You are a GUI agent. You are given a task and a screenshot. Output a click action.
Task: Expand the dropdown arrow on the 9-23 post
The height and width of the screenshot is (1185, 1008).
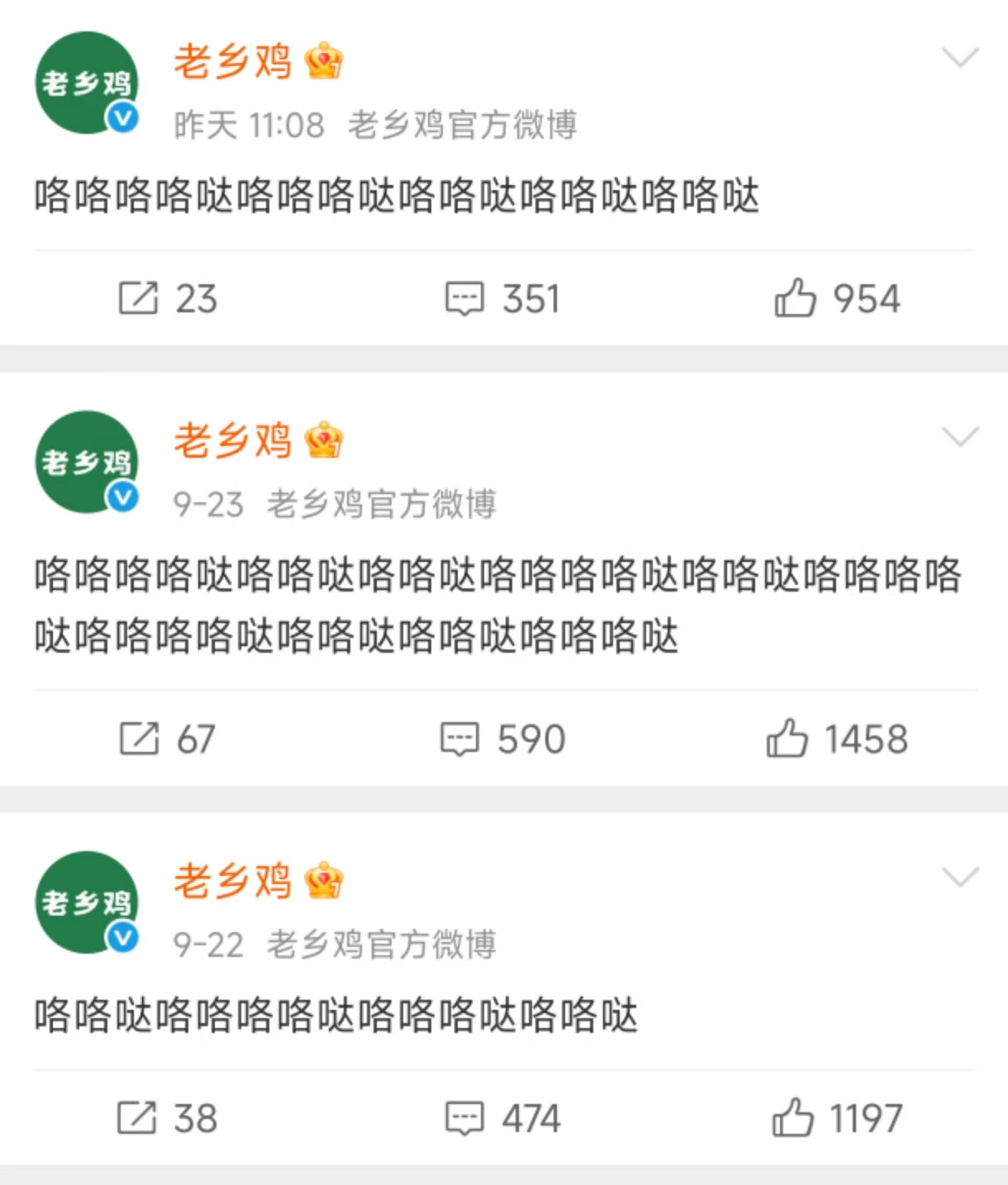(x=960, y=435)
